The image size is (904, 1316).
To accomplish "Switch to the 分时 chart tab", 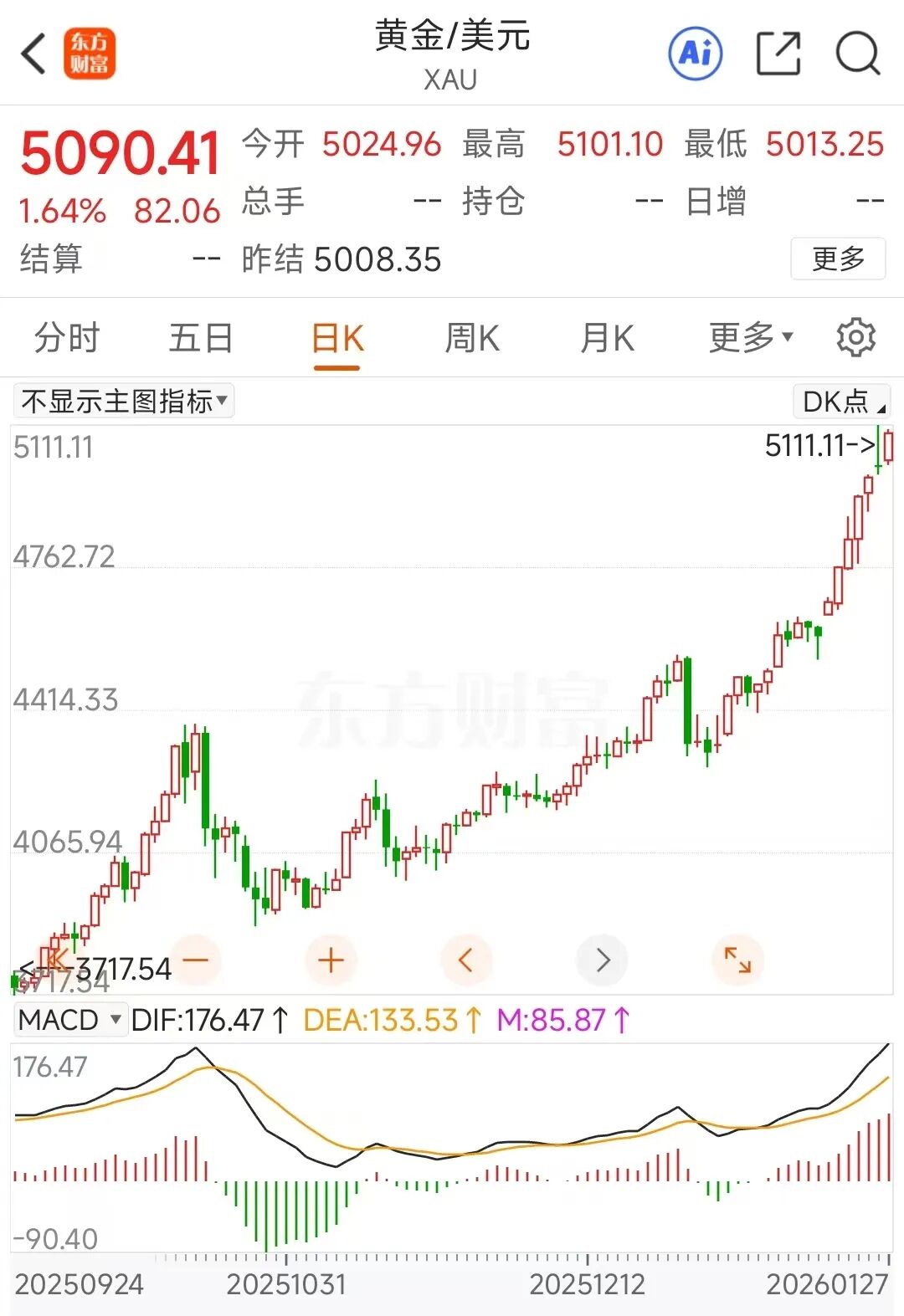I will pos(67,339).
